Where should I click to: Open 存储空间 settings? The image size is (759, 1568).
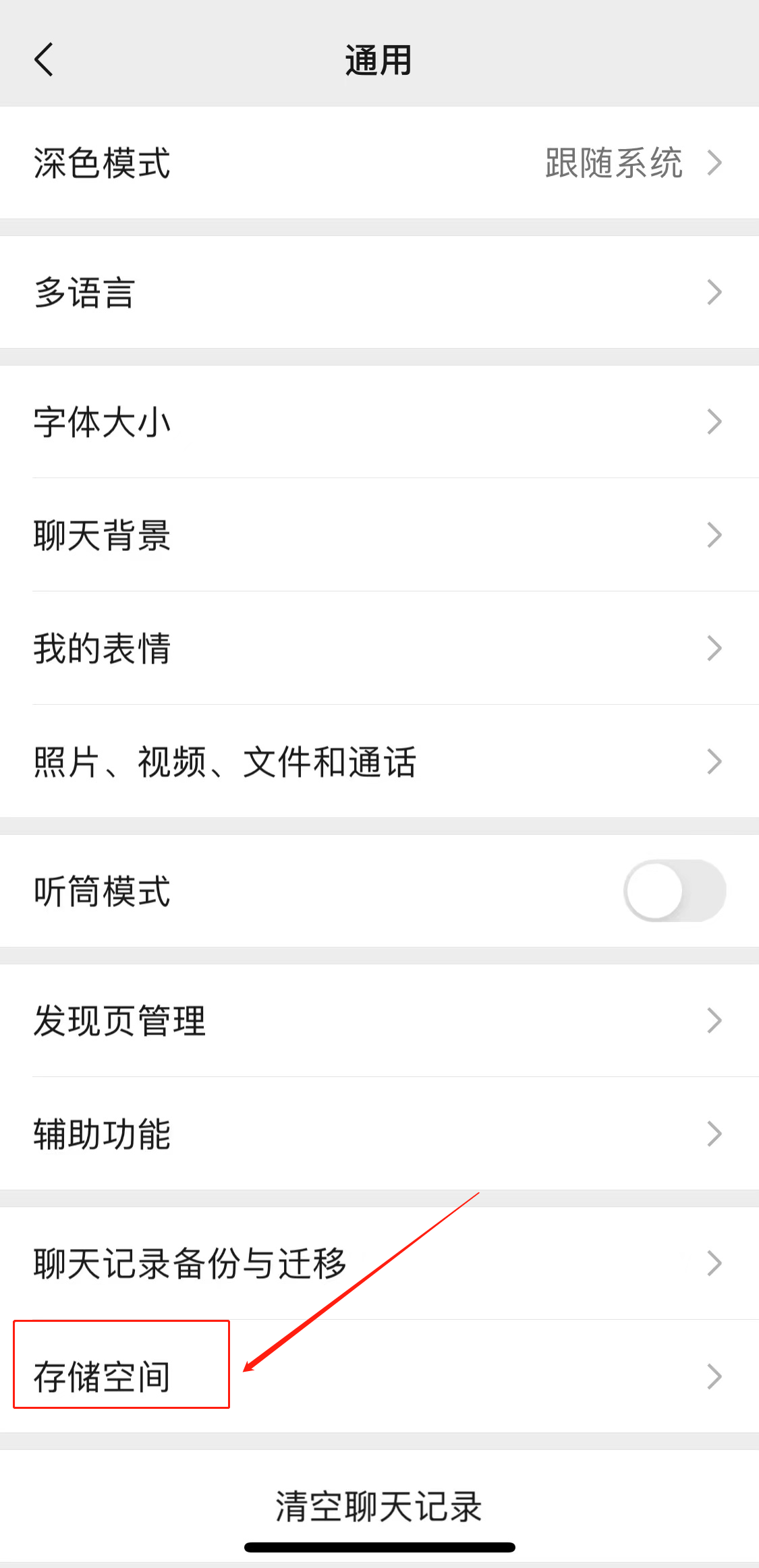[x=378, y=1376]
